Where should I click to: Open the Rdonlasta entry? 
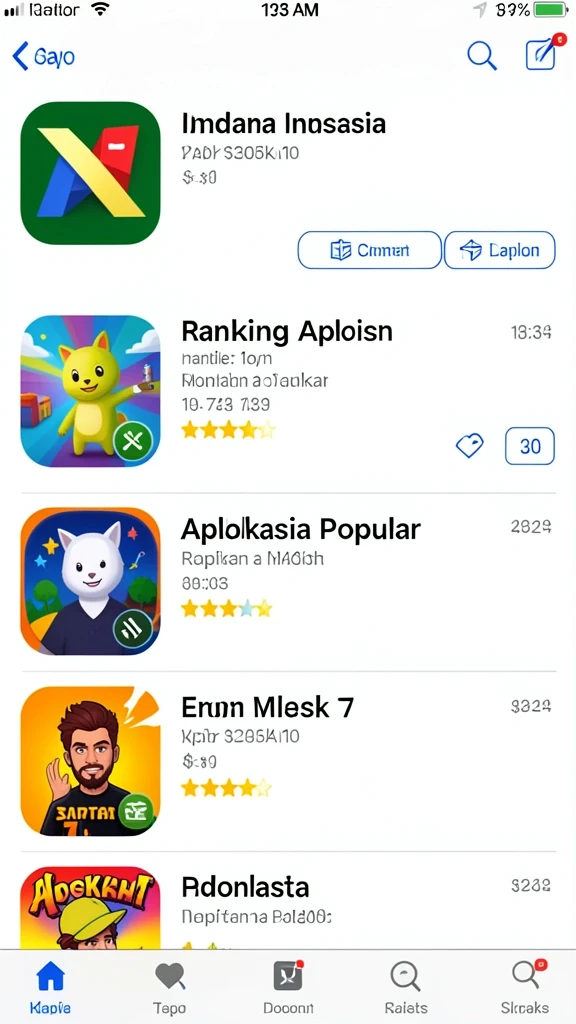coord(288,908)
